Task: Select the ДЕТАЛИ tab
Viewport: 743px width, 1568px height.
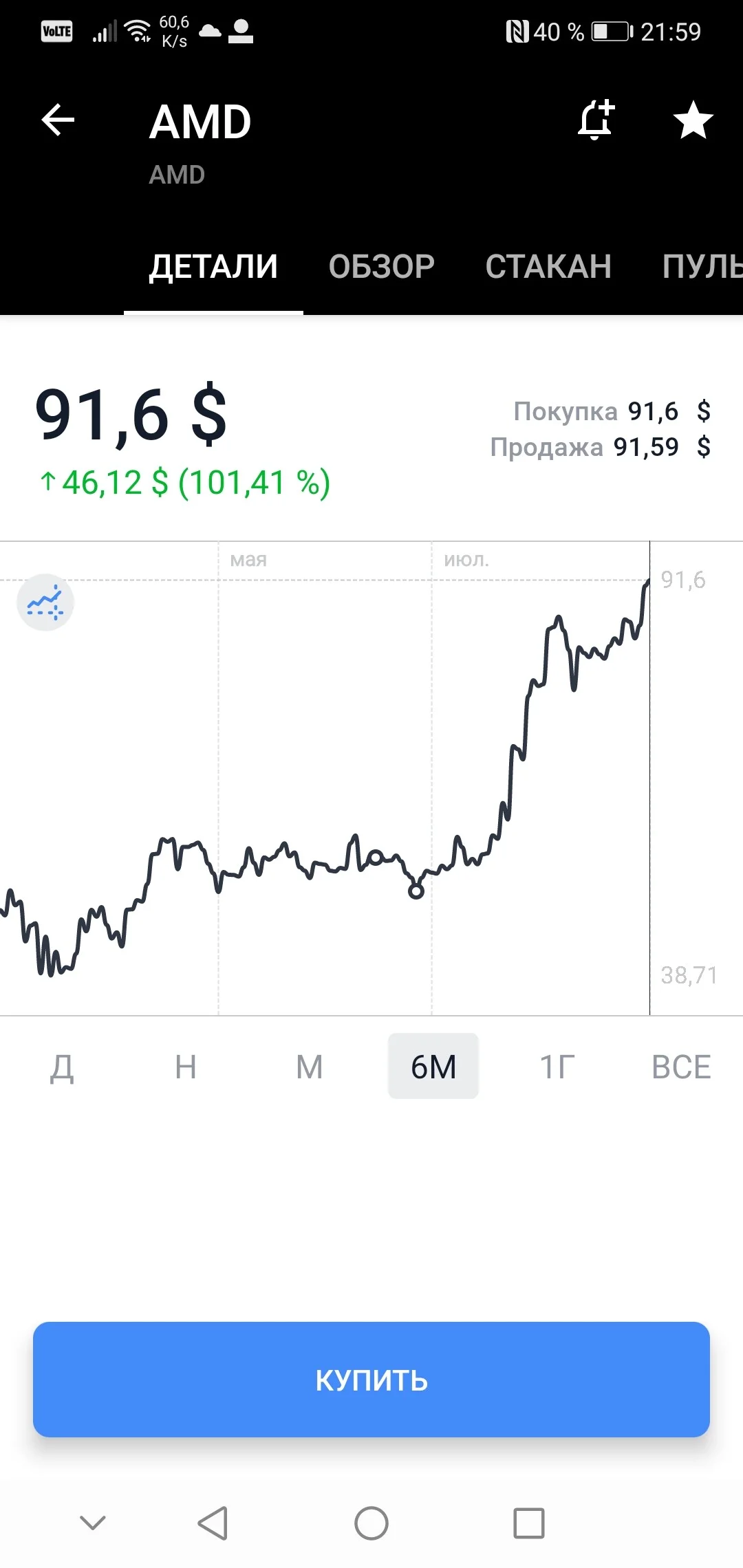Action: pos(213,267)
